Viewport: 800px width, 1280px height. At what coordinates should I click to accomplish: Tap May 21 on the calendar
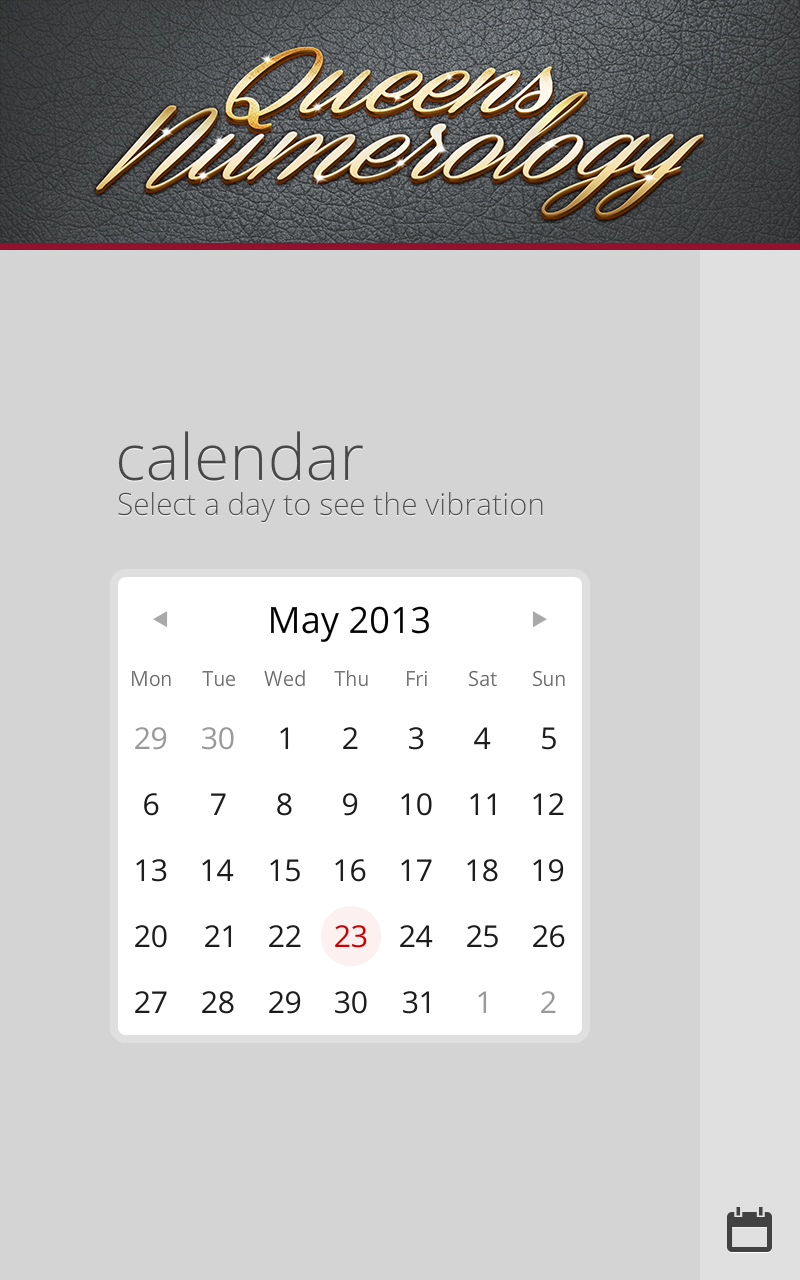click(x=218, y=936)
